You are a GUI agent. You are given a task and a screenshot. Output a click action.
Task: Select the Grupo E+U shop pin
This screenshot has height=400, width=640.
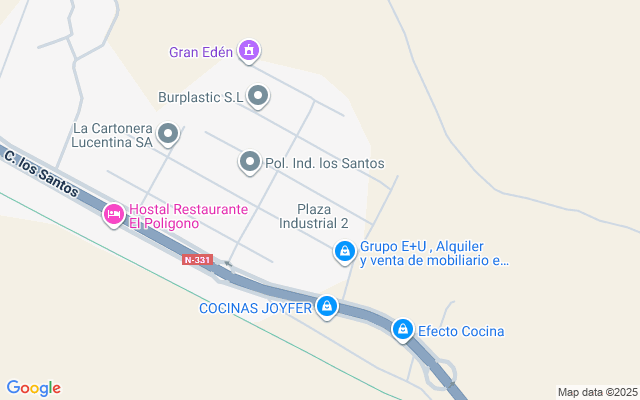pos(345,252)
